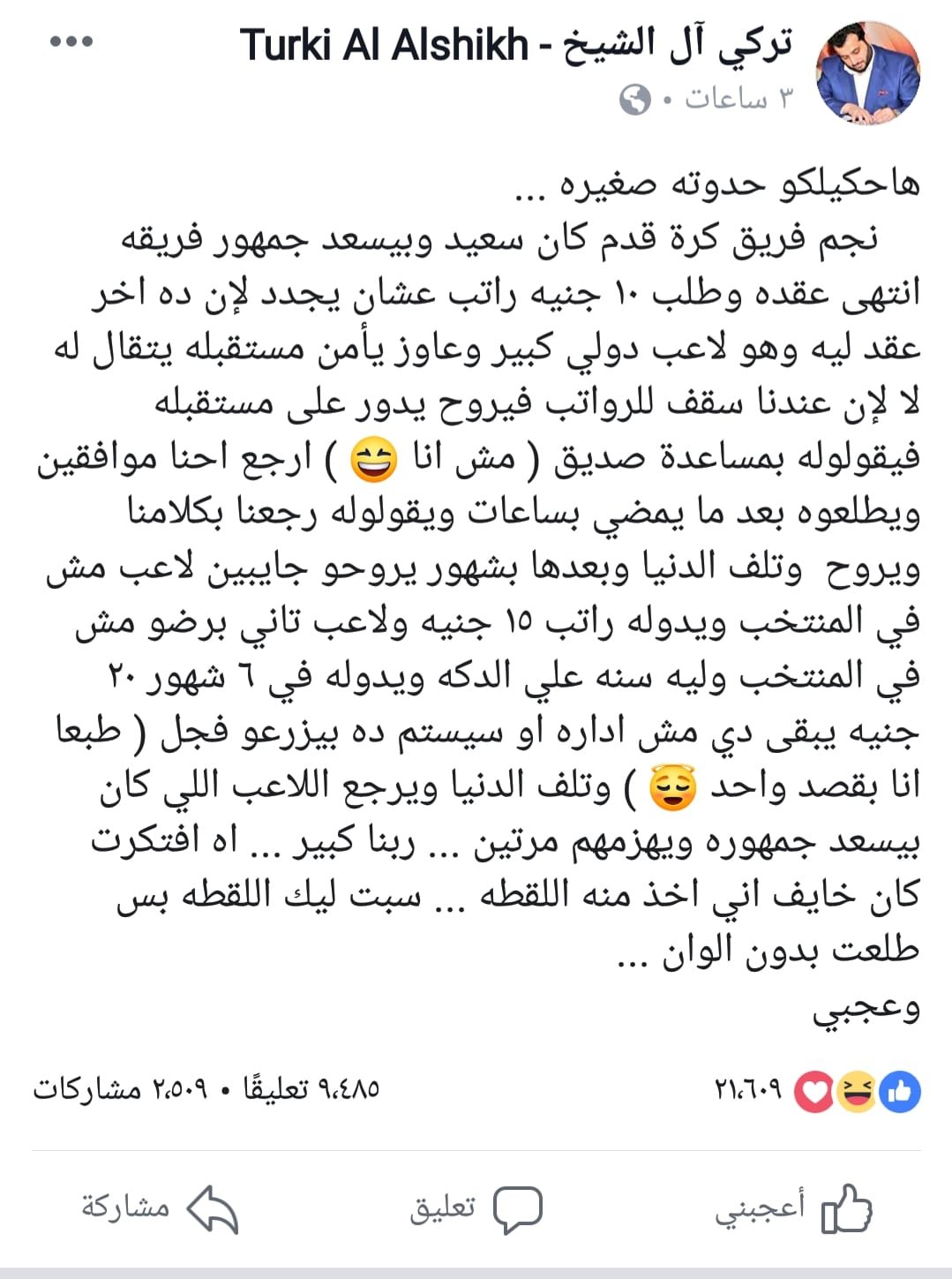
Task: Tap تعليق to comment on the post
Action: pos(476,1208)
